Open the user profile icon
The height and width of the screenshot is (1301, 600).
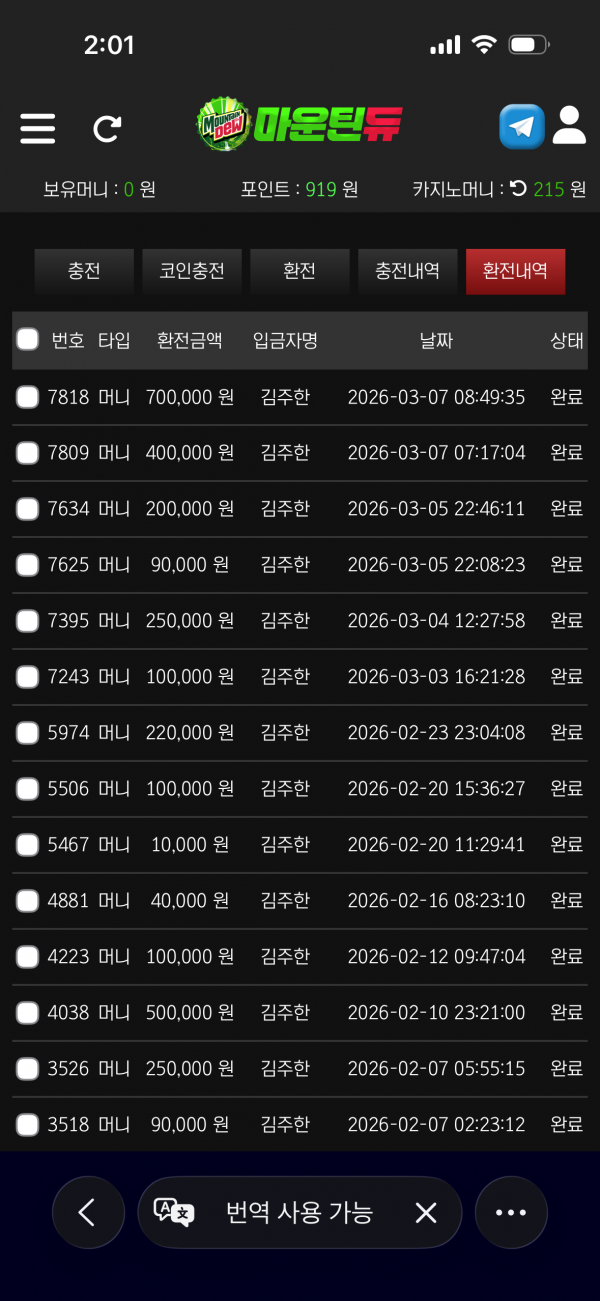tap(569, 126)
